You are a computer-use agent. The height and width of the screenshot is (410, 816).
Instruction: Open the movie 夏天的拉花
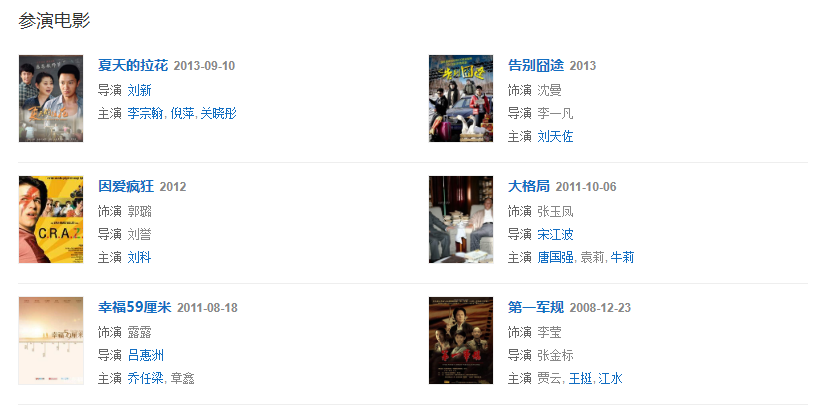[132, 66]
